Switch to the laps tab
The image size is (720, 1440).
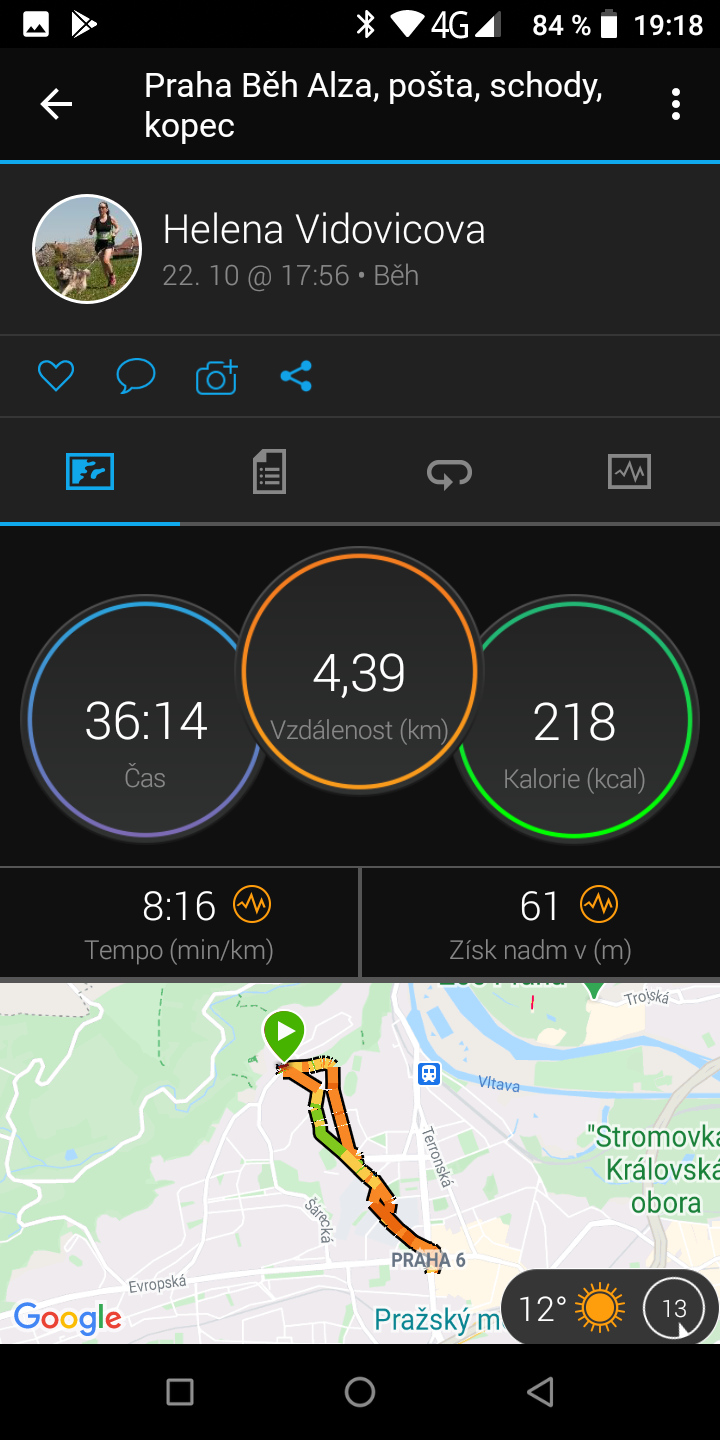[450, 472]
